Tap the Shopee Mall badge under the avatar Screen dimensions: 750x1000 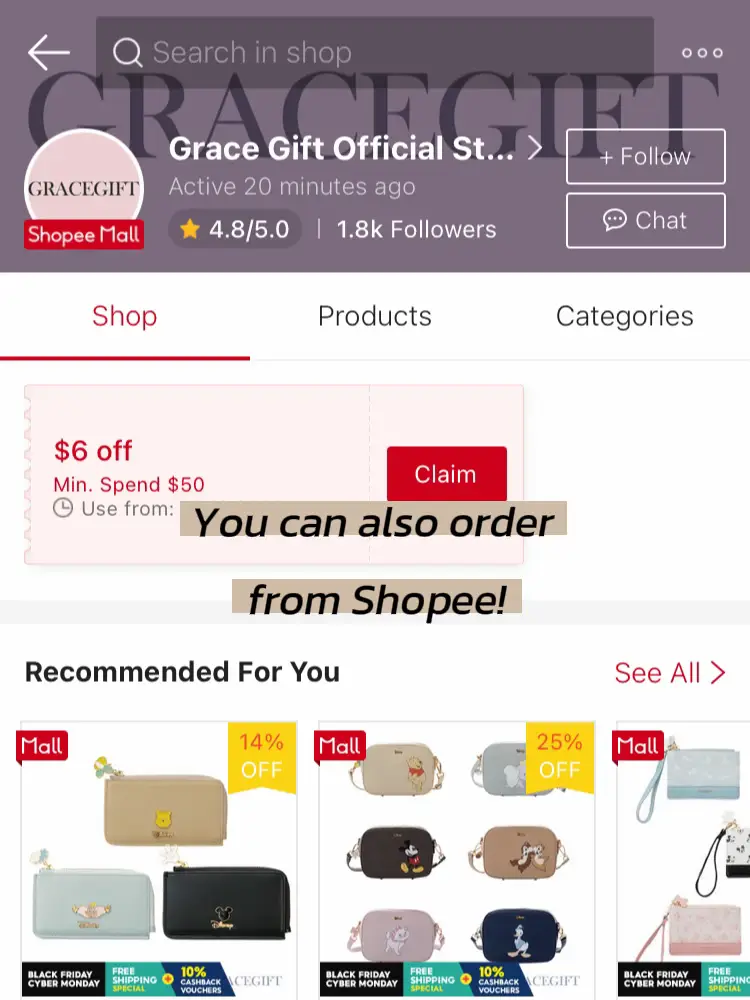tap(83, 235)
